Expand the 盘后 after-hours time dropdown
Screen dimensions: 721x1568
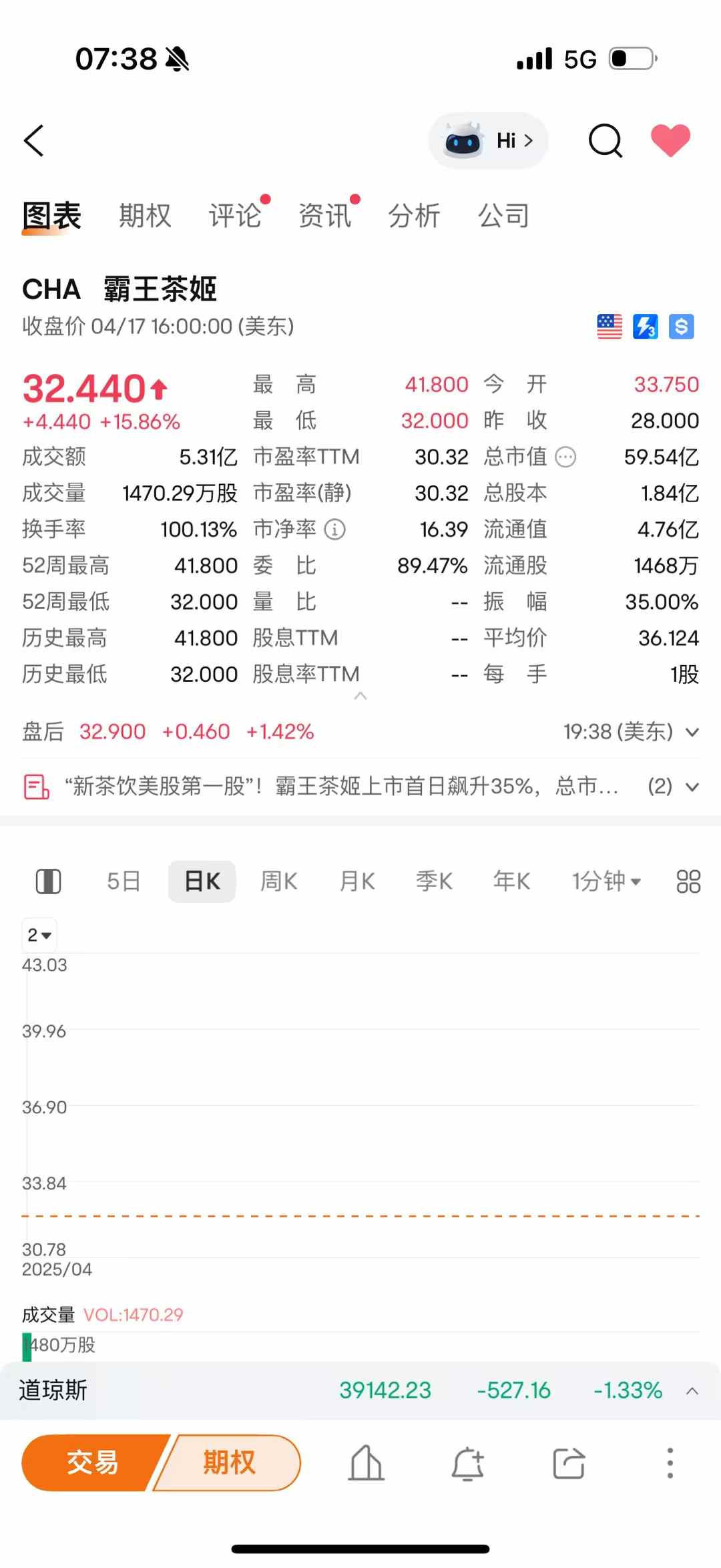(x=631, y=732)
